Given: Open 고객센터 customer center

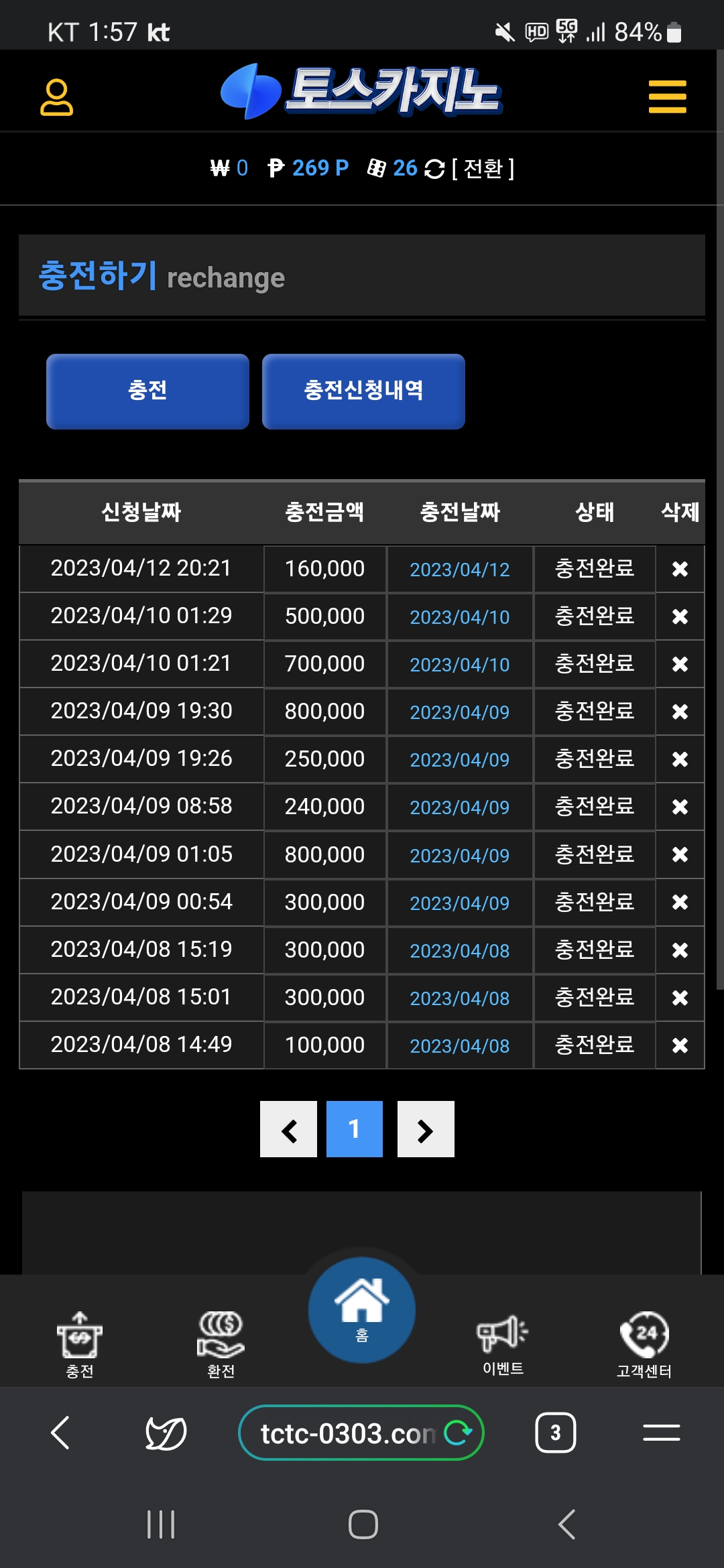Looking at the screenshot, I should [x=644, y=1345].
